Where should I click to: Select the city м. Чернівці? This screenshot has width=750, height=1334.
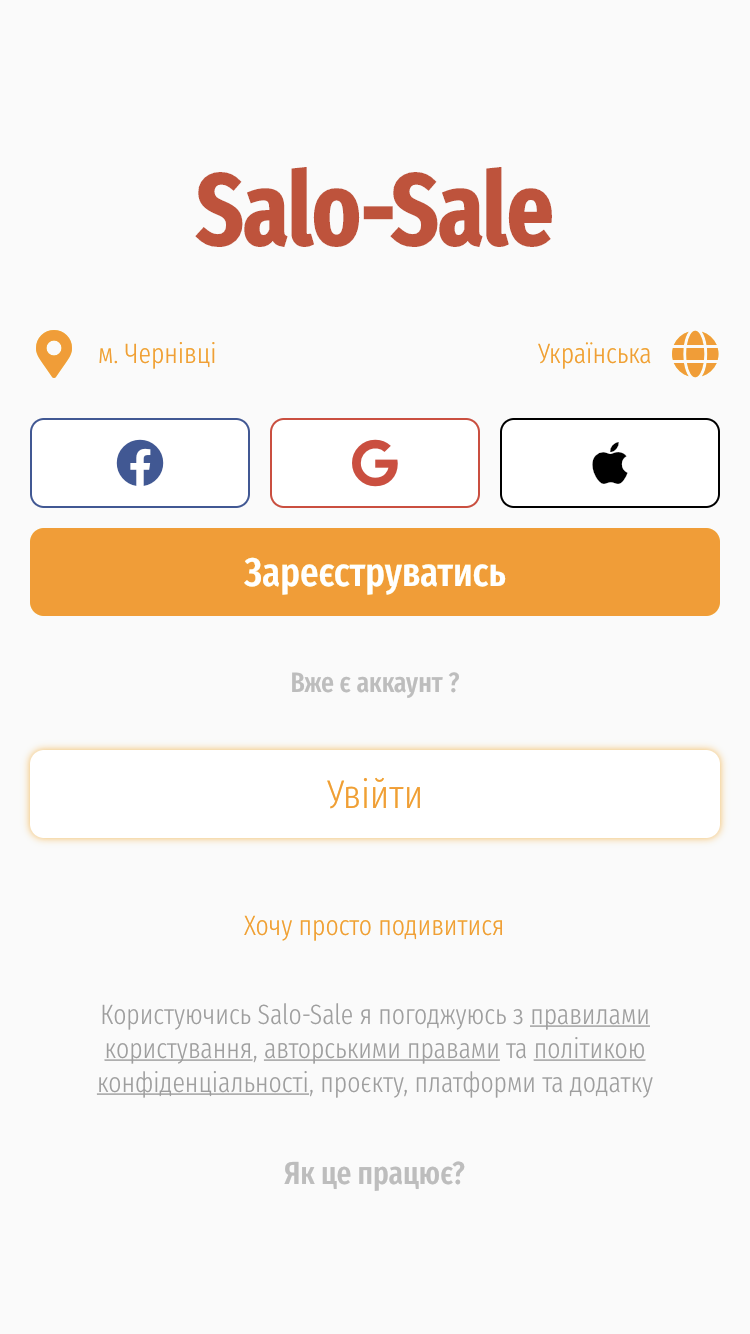pos(156,354)
